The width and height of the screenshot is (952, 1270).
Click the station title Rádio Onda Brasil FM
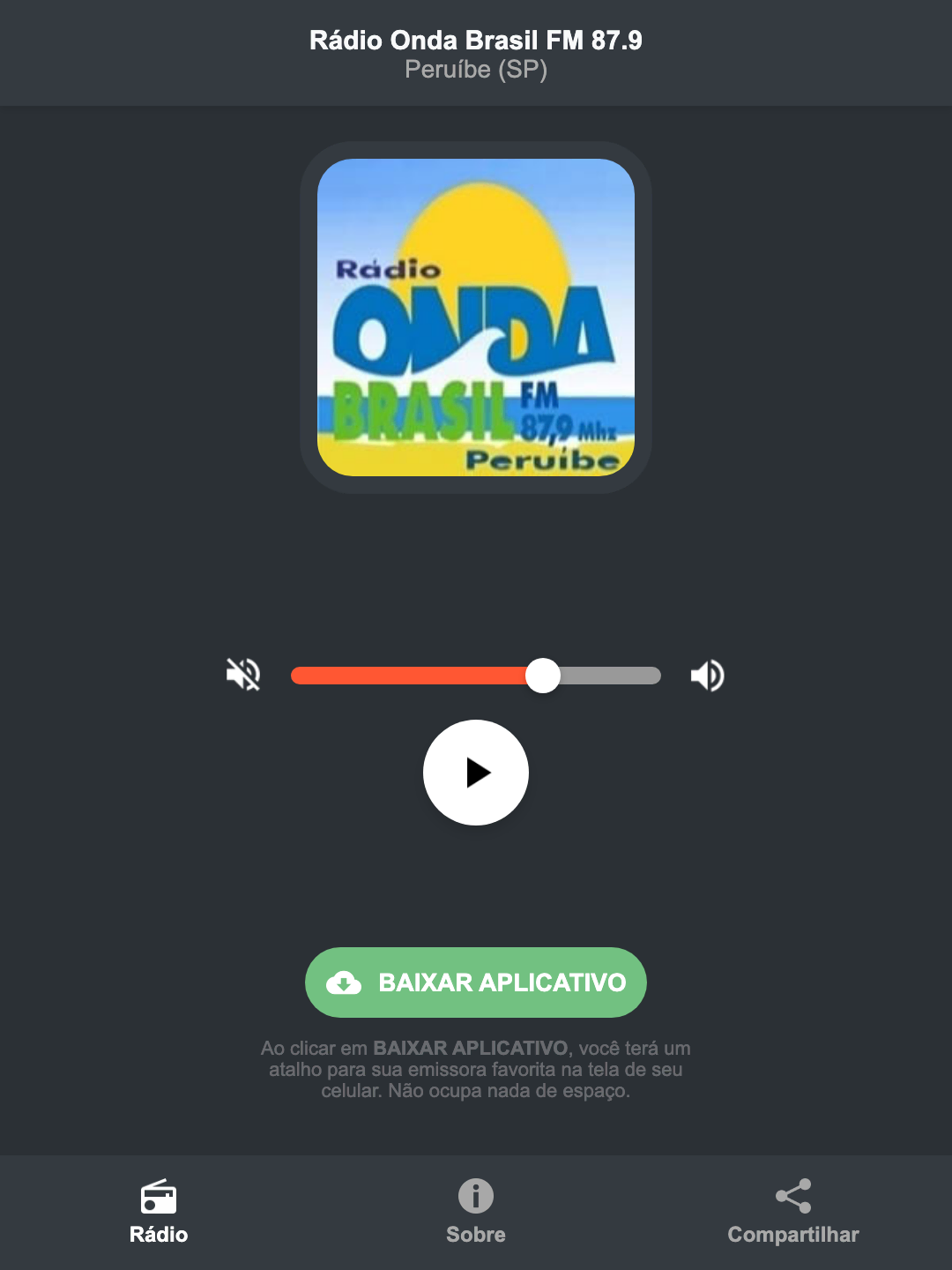475,39
